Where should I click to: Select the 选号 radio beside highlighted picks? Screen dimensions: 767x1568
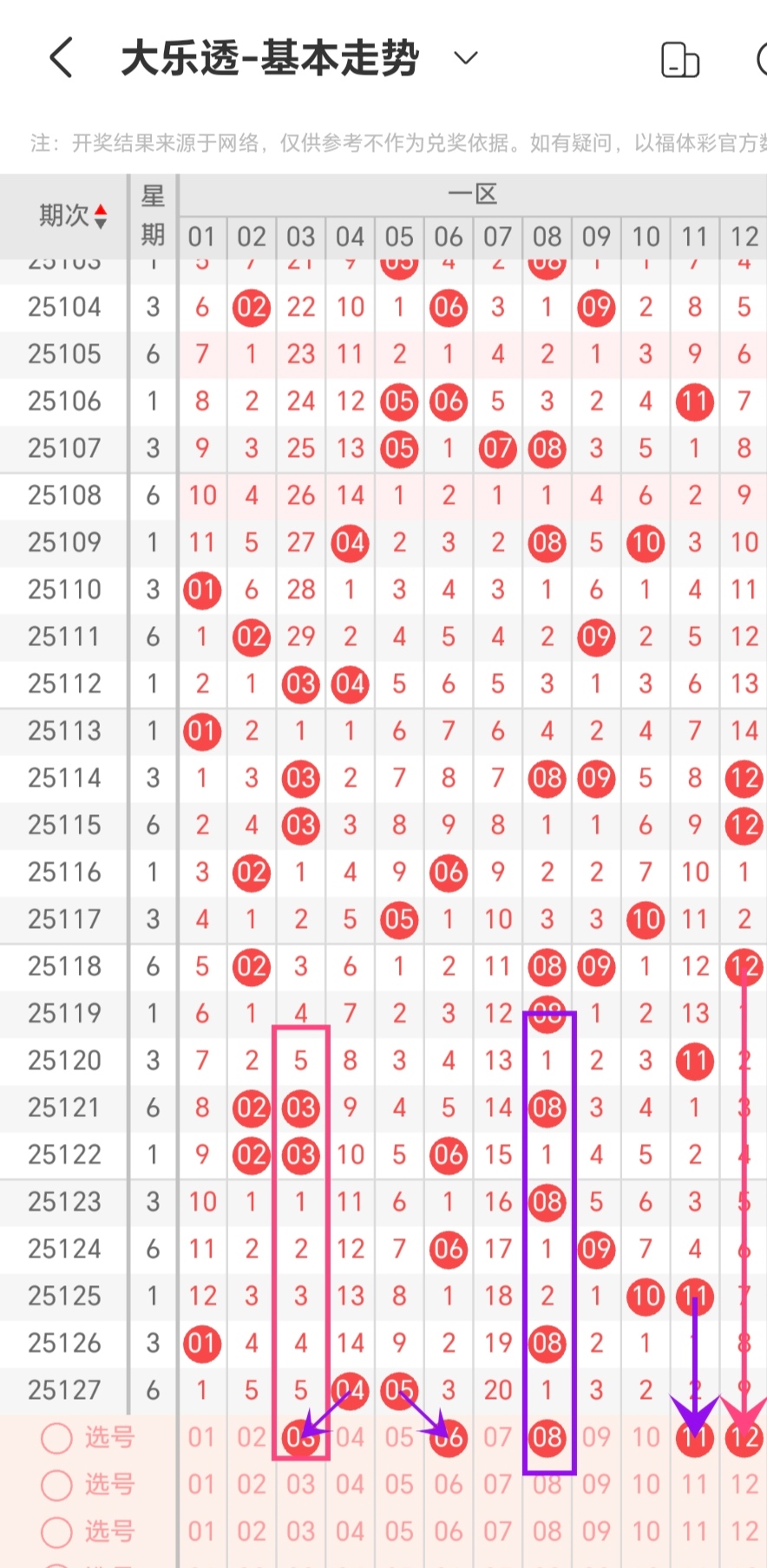click(x=56, y=1438)
